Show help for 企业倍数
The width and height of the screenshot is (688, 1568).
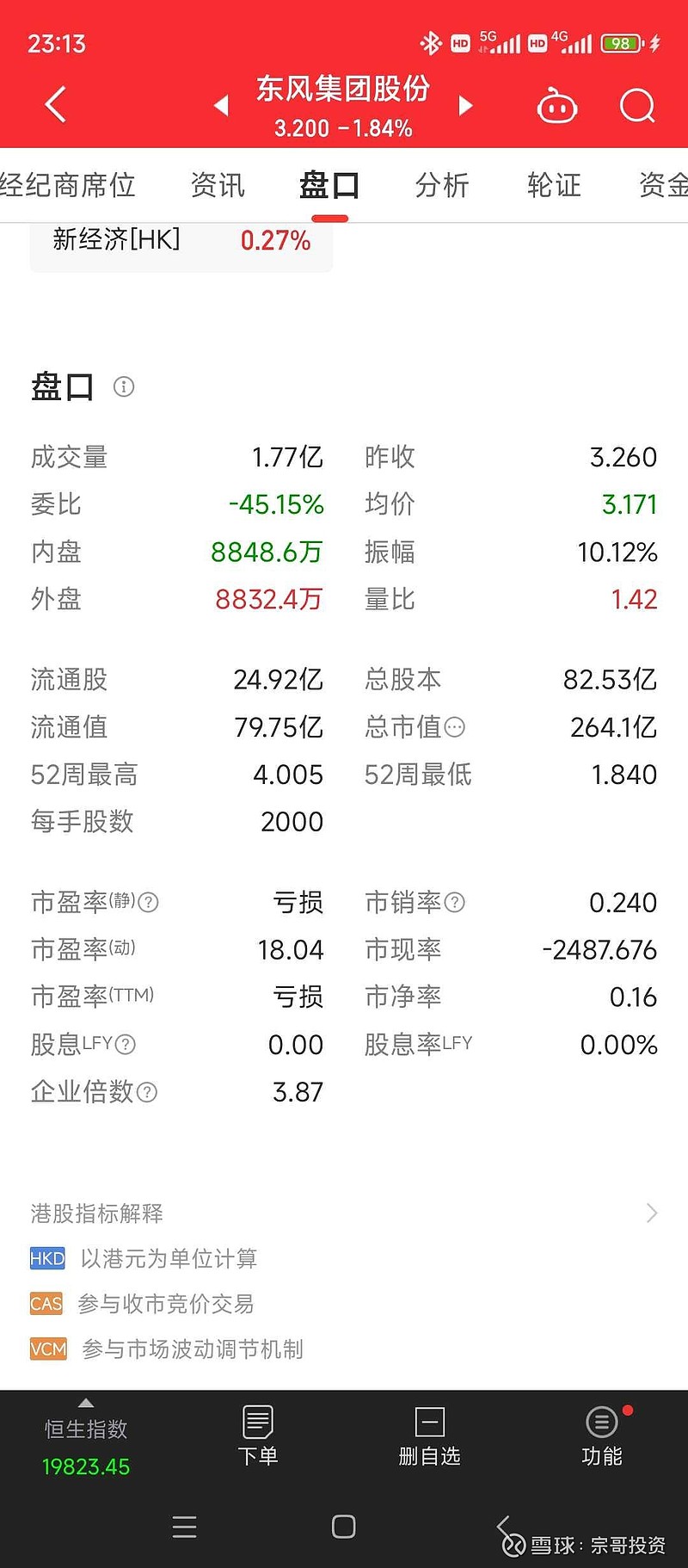[147, 1092]
